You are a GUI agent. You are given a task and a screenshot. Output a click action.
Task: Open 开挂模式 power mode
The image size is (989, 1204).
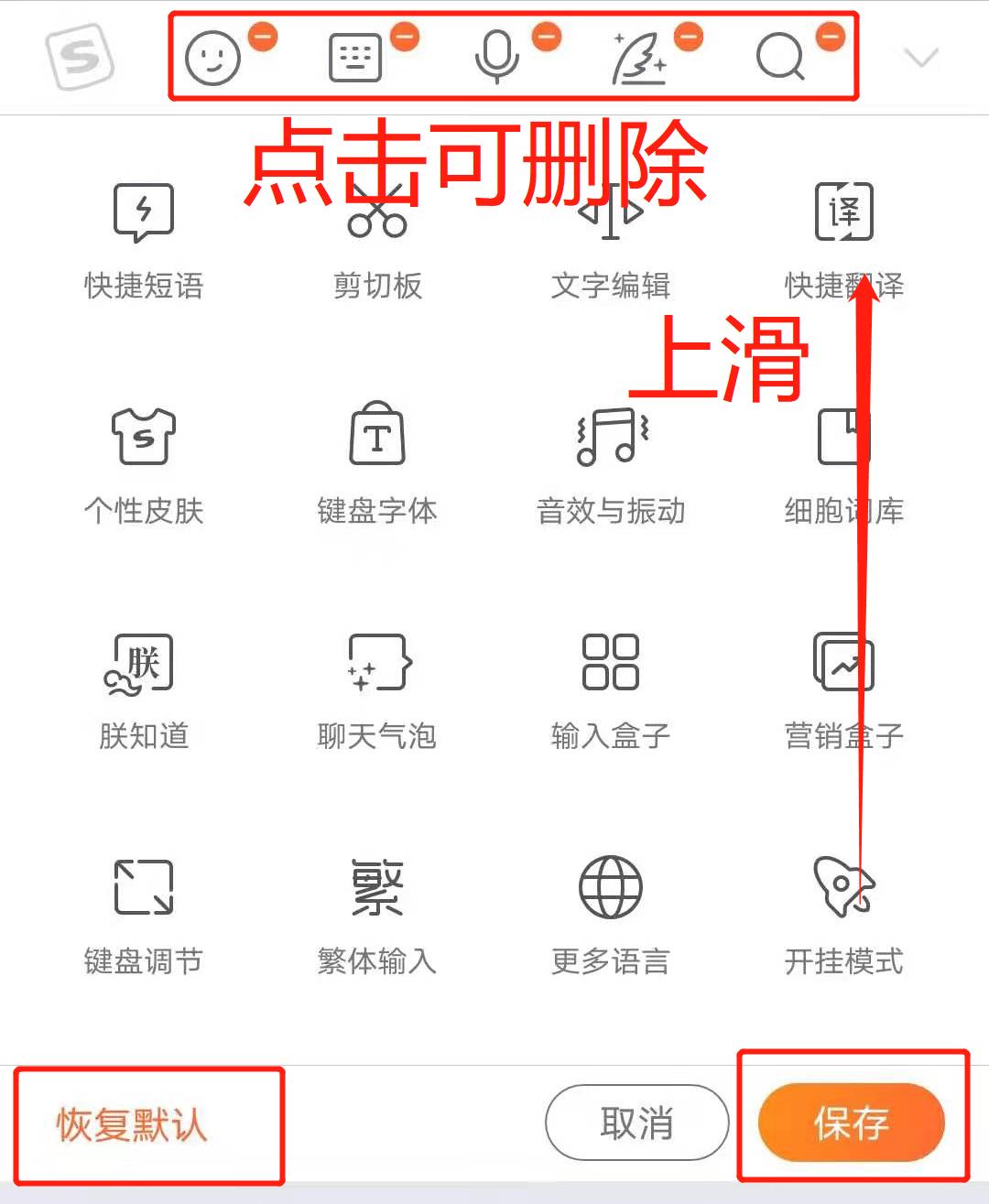(x=842, y=911)
